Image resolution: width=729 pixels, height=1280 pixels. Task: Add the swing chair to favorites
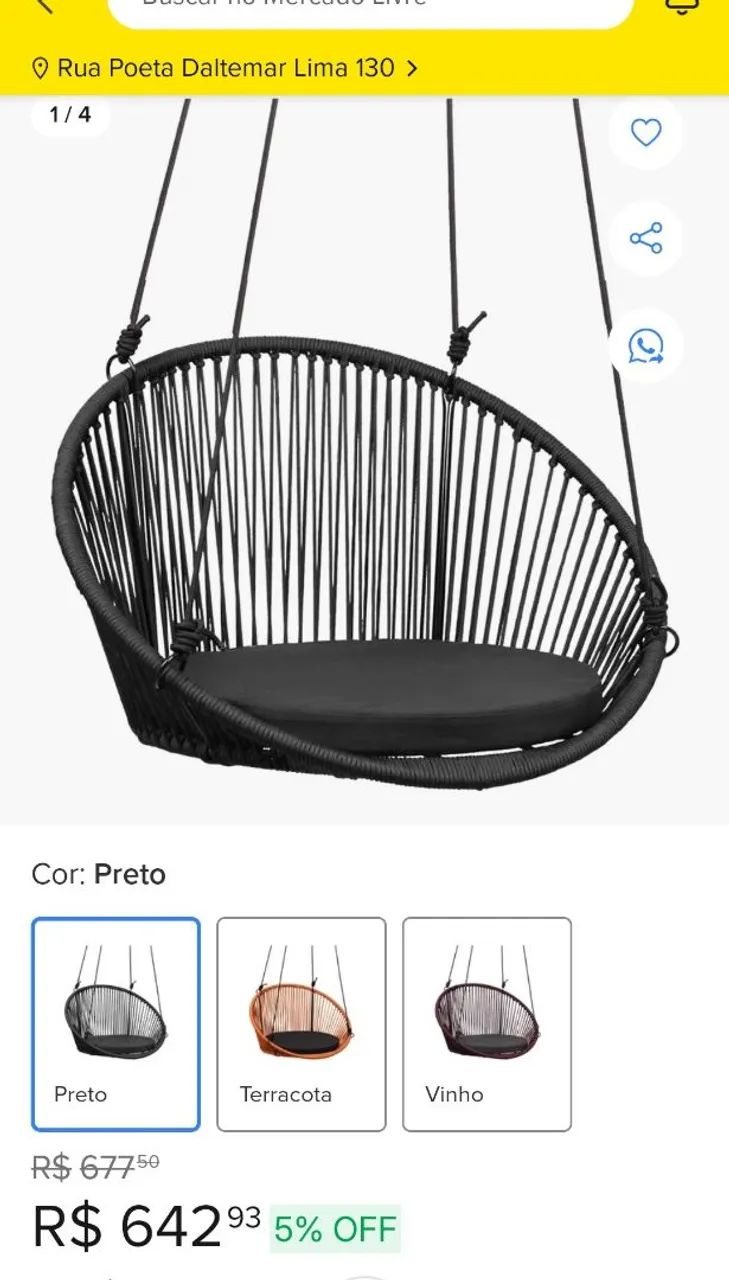pyautogui.click(x=646, y=132)
